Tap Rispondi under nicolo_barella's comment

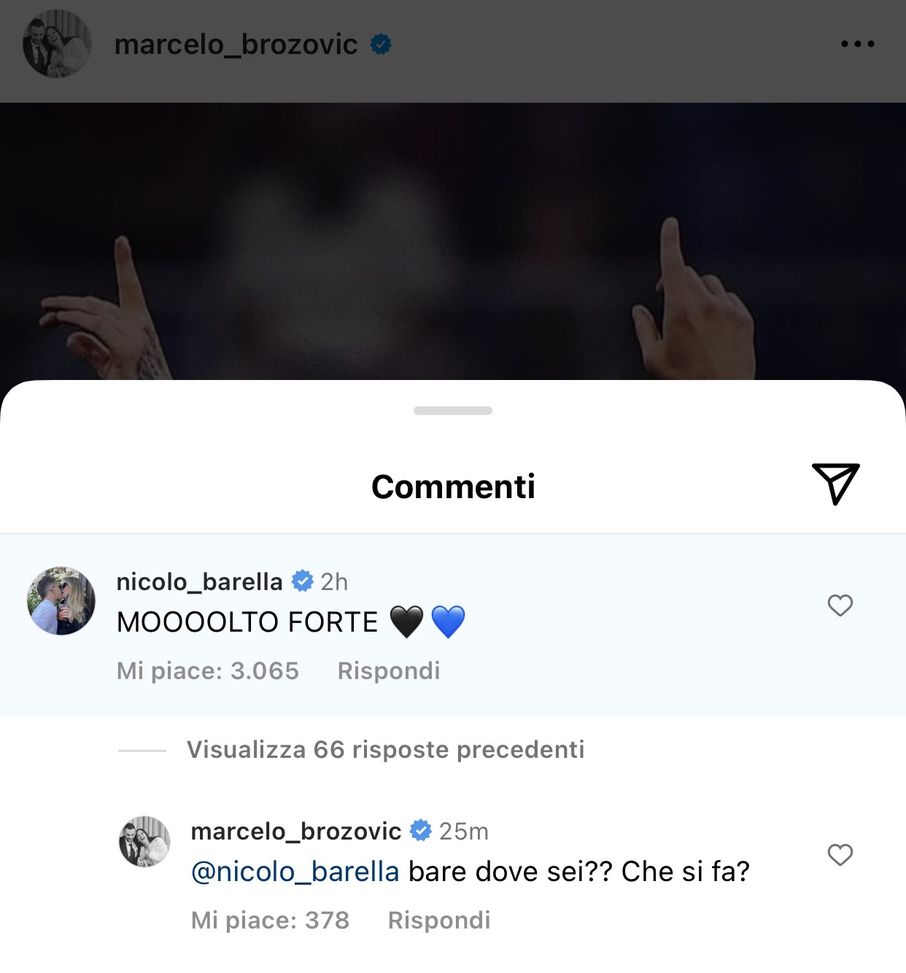[x=388, y=671]
